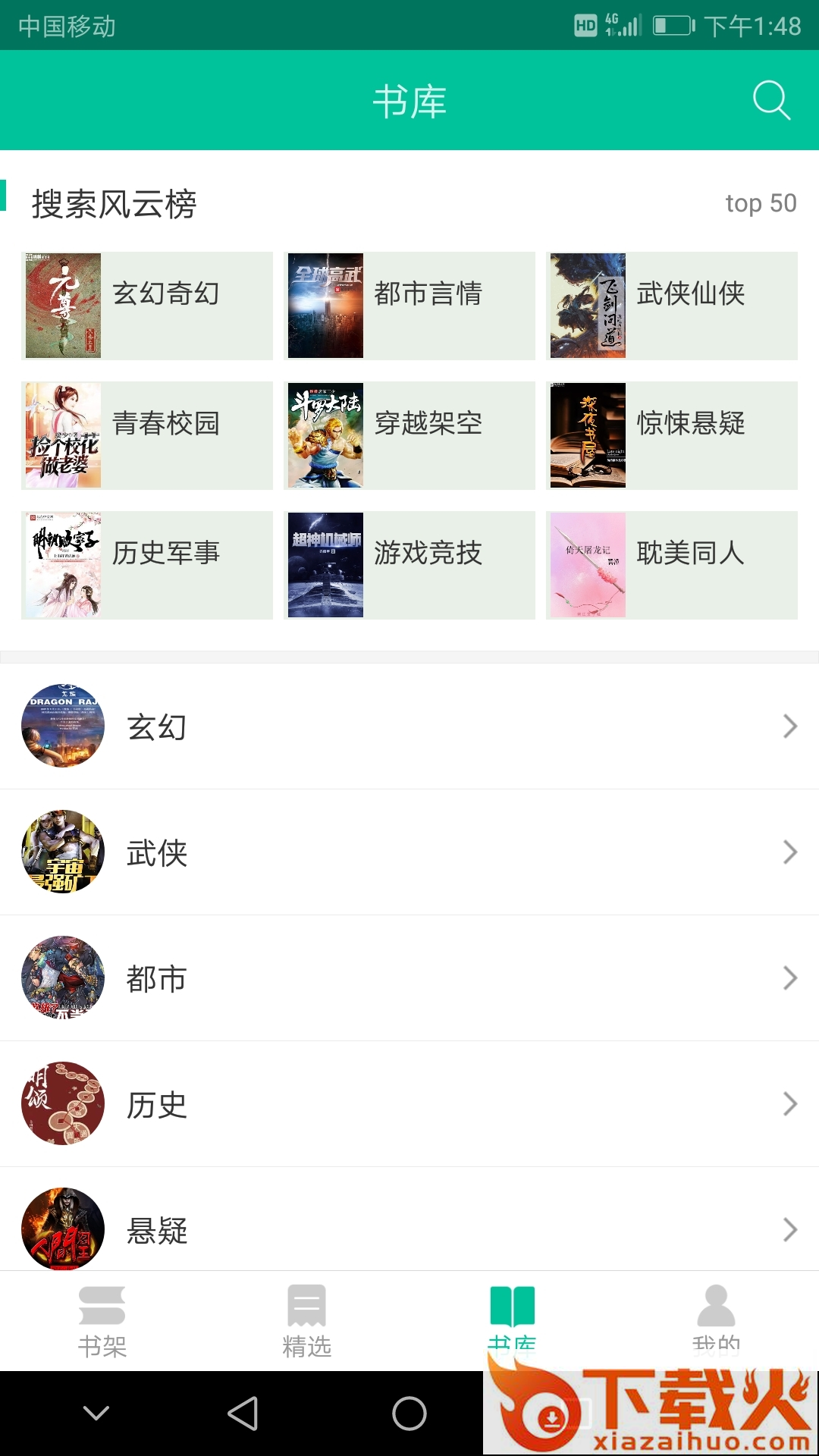
Task: View the top 50 search ranking
Action: [761, 203]
